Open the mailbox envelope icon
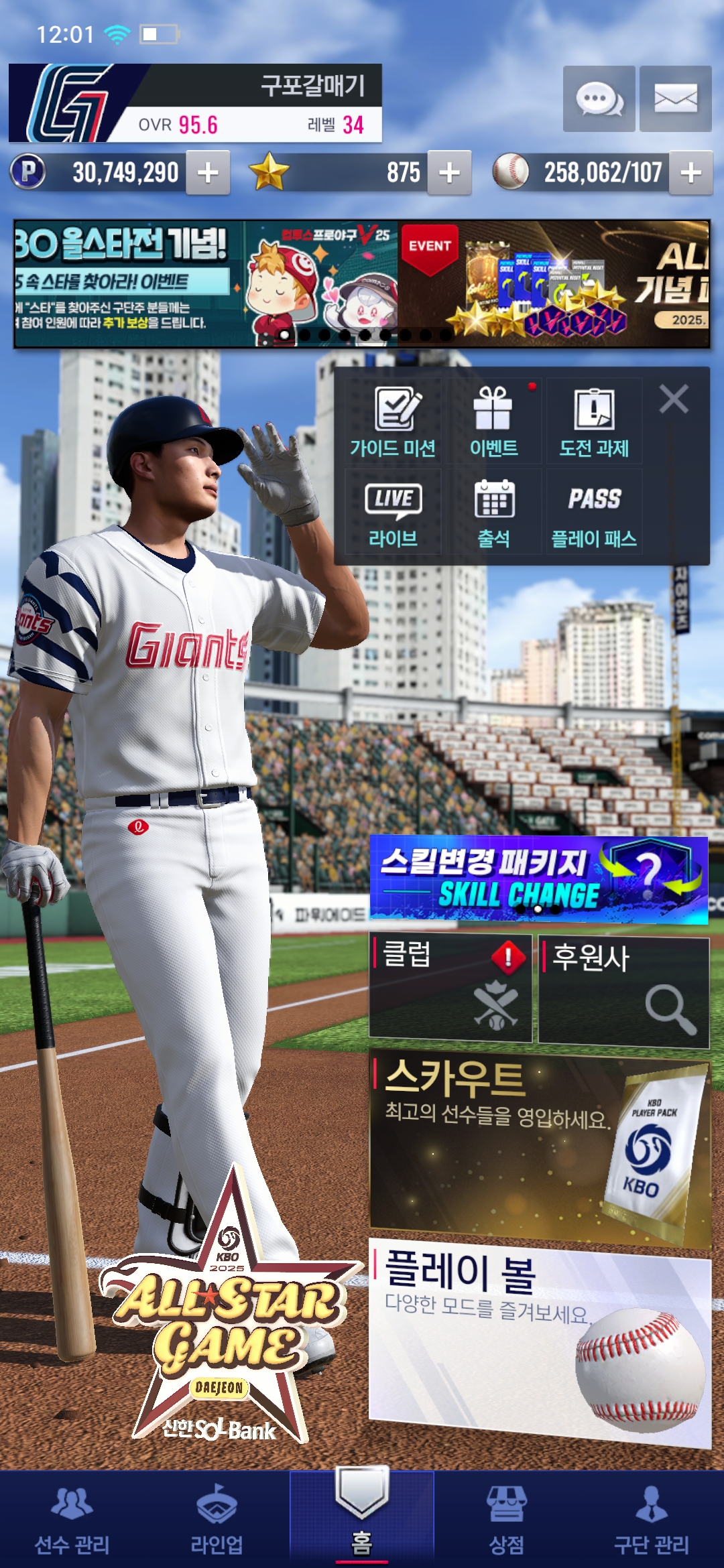 [675, 99]
